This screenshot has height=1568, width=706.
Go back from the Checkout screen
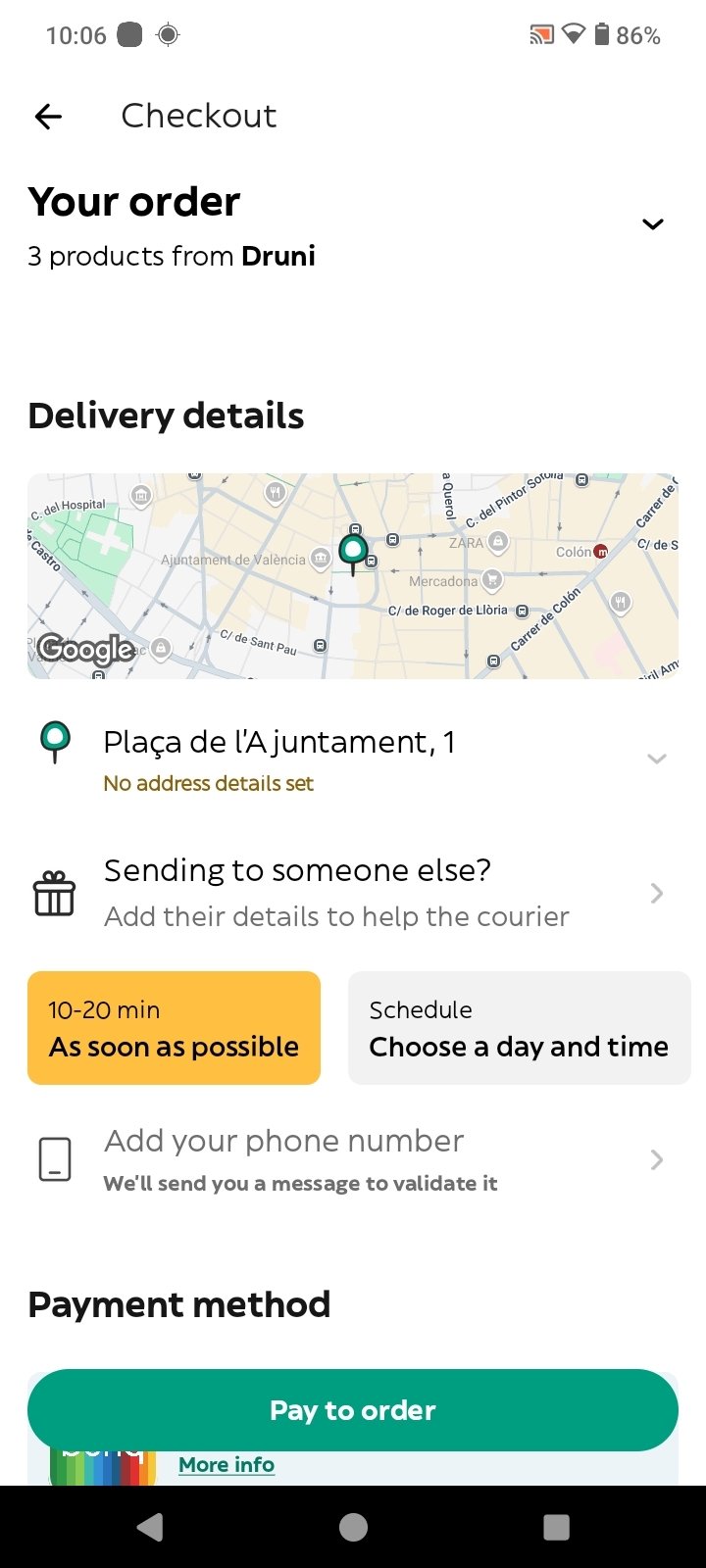coord(48,117)
